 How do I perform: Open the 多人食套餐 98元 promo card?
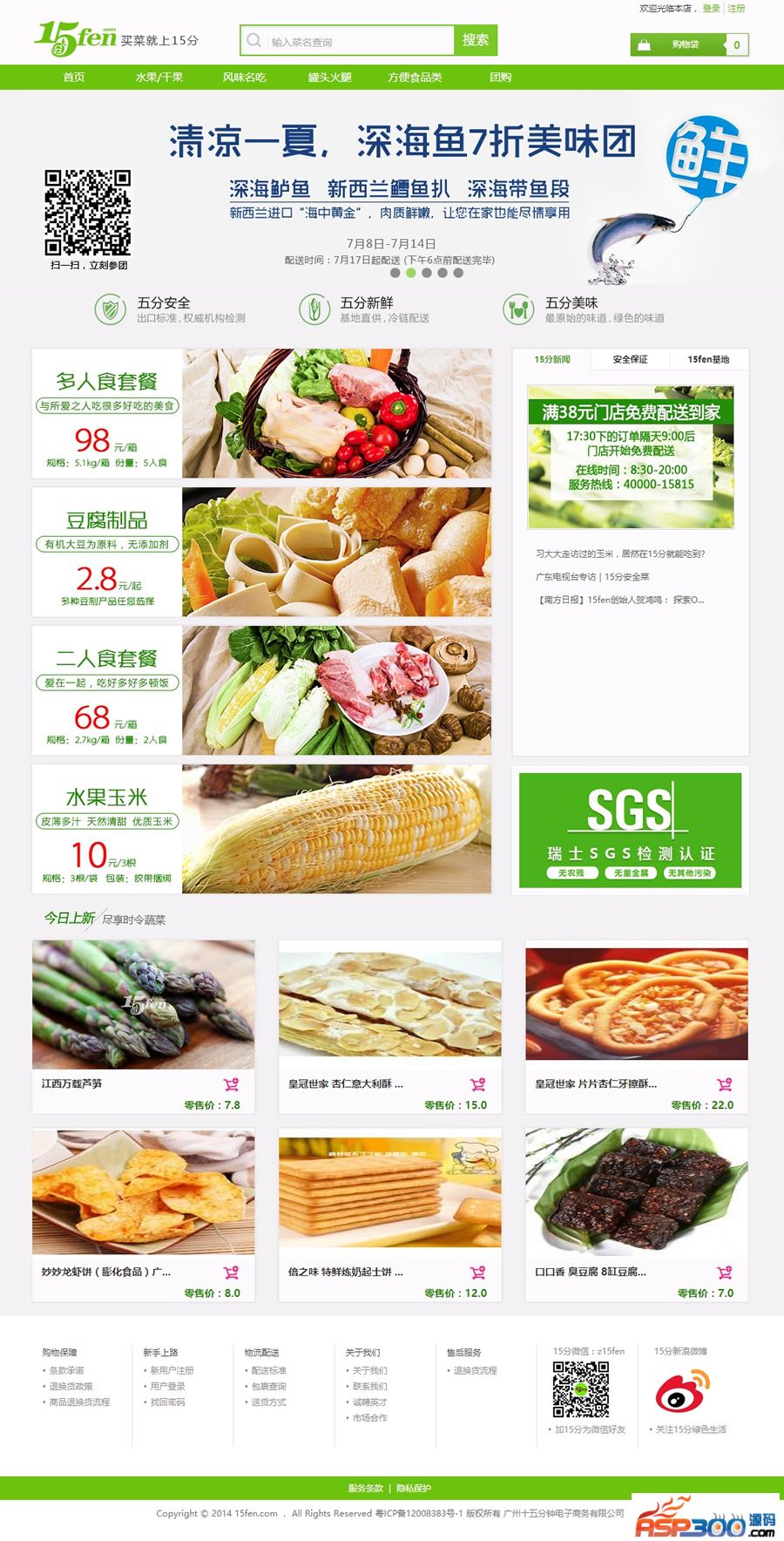(x=261, y=413)
